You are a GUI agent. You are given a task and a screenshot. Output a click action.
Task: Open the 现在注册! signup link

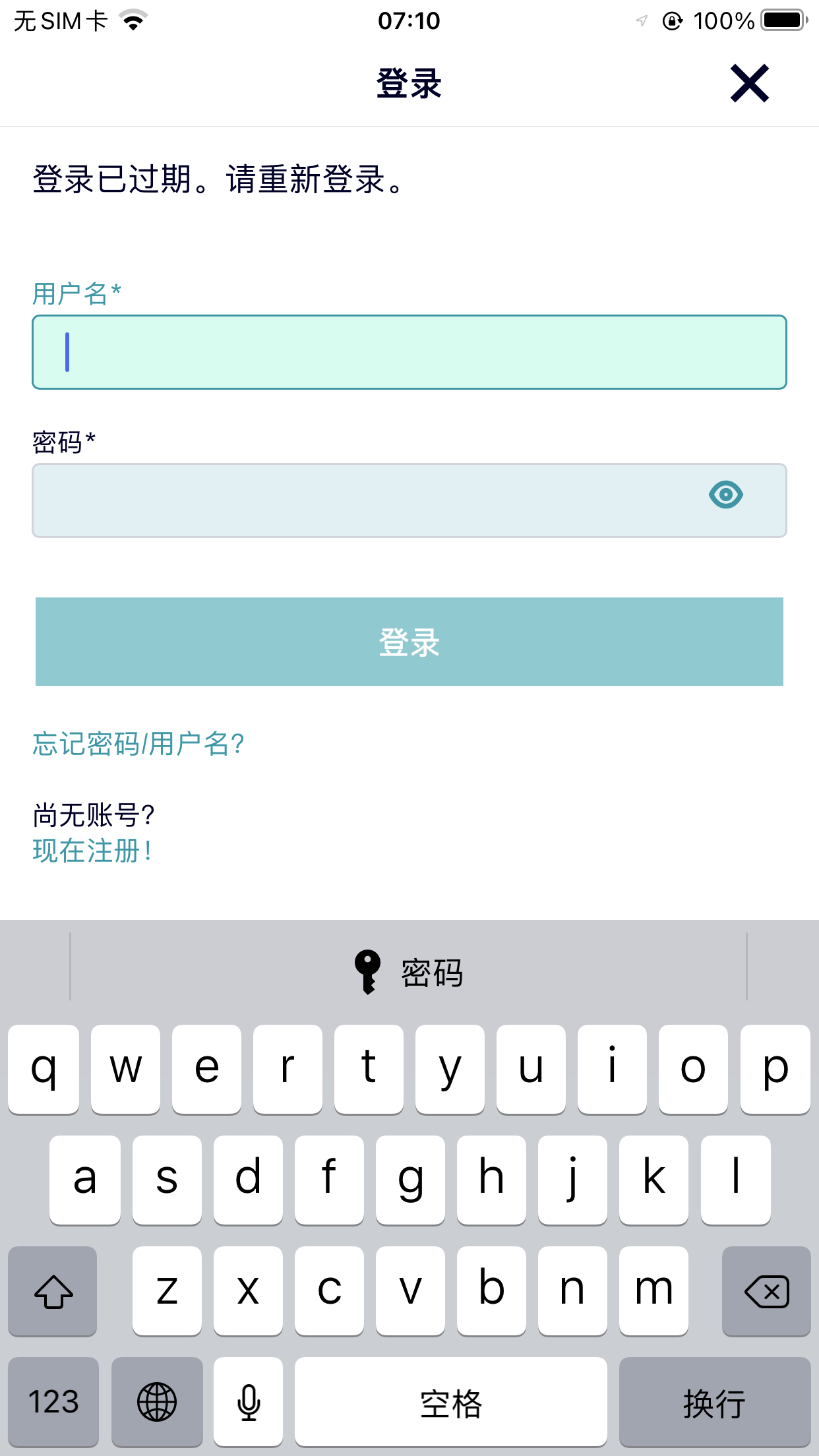(x=92, y=851)
